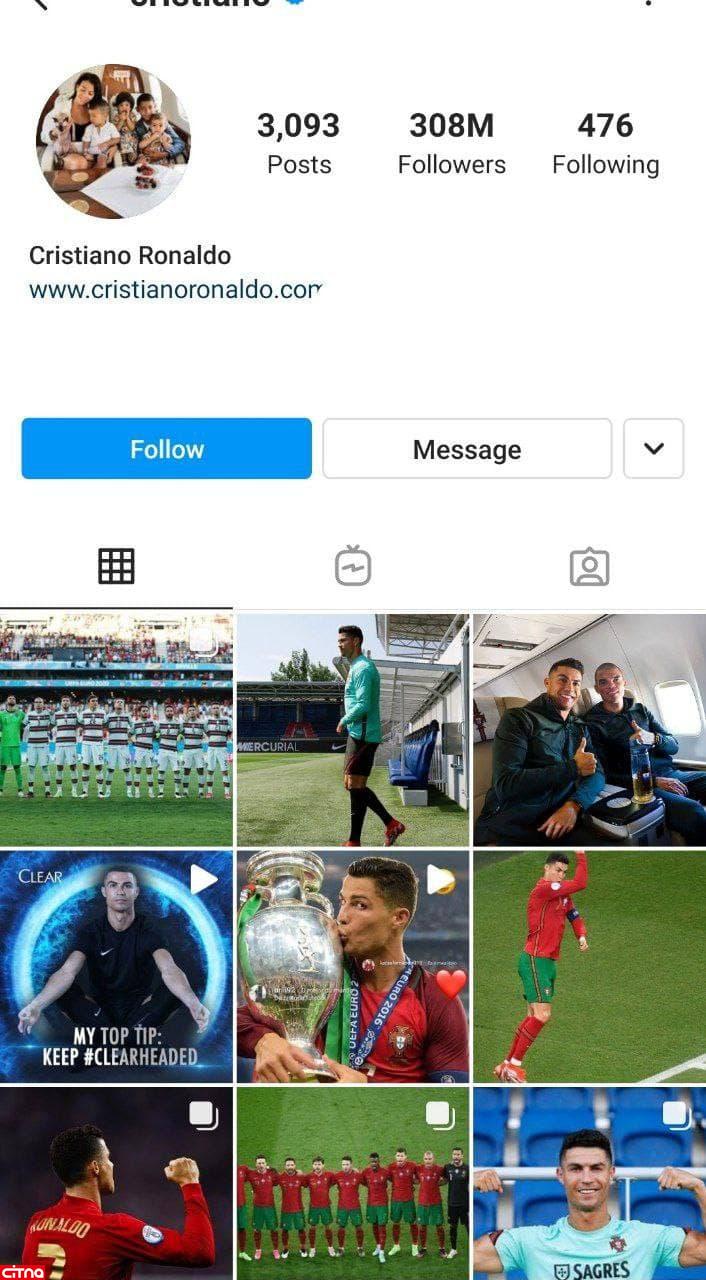Play the Clear #CLEARHEADED video post
This screenshot has width=706, height=1280.
(116, 966)
